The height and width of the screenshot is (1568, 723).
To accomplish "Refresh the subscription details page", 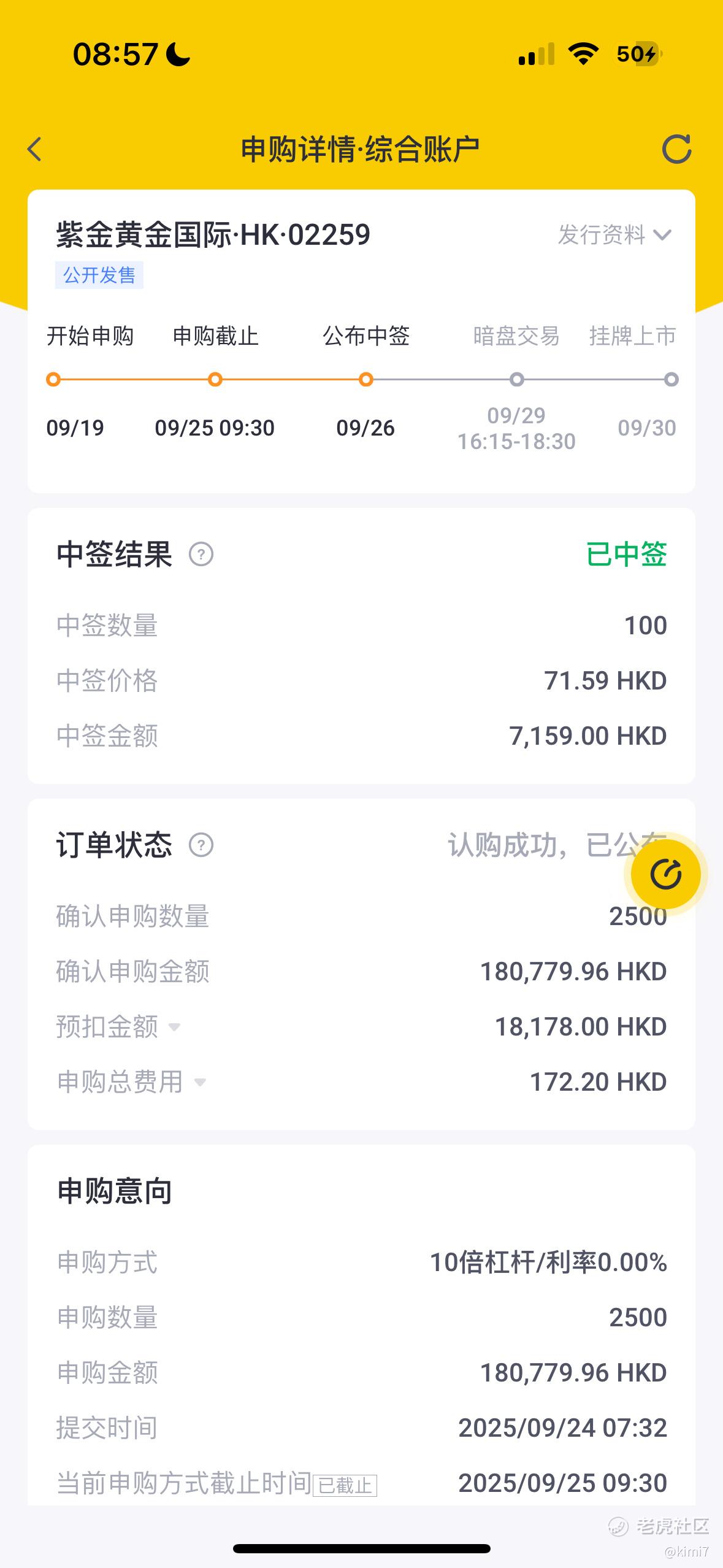I will (x=676, y=149).
